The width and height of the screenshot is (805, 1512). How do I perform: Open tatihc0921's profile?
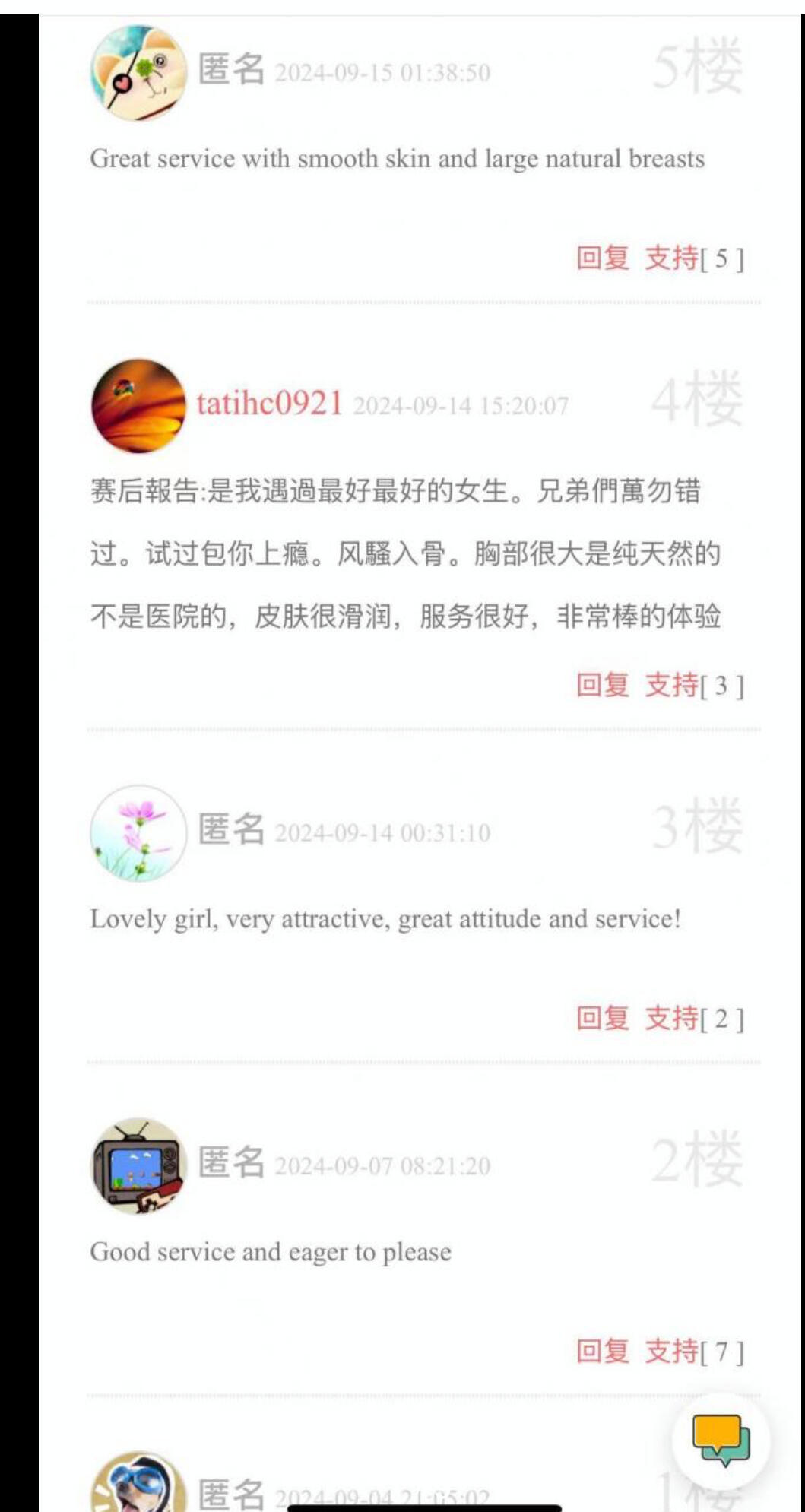(269, 403)
